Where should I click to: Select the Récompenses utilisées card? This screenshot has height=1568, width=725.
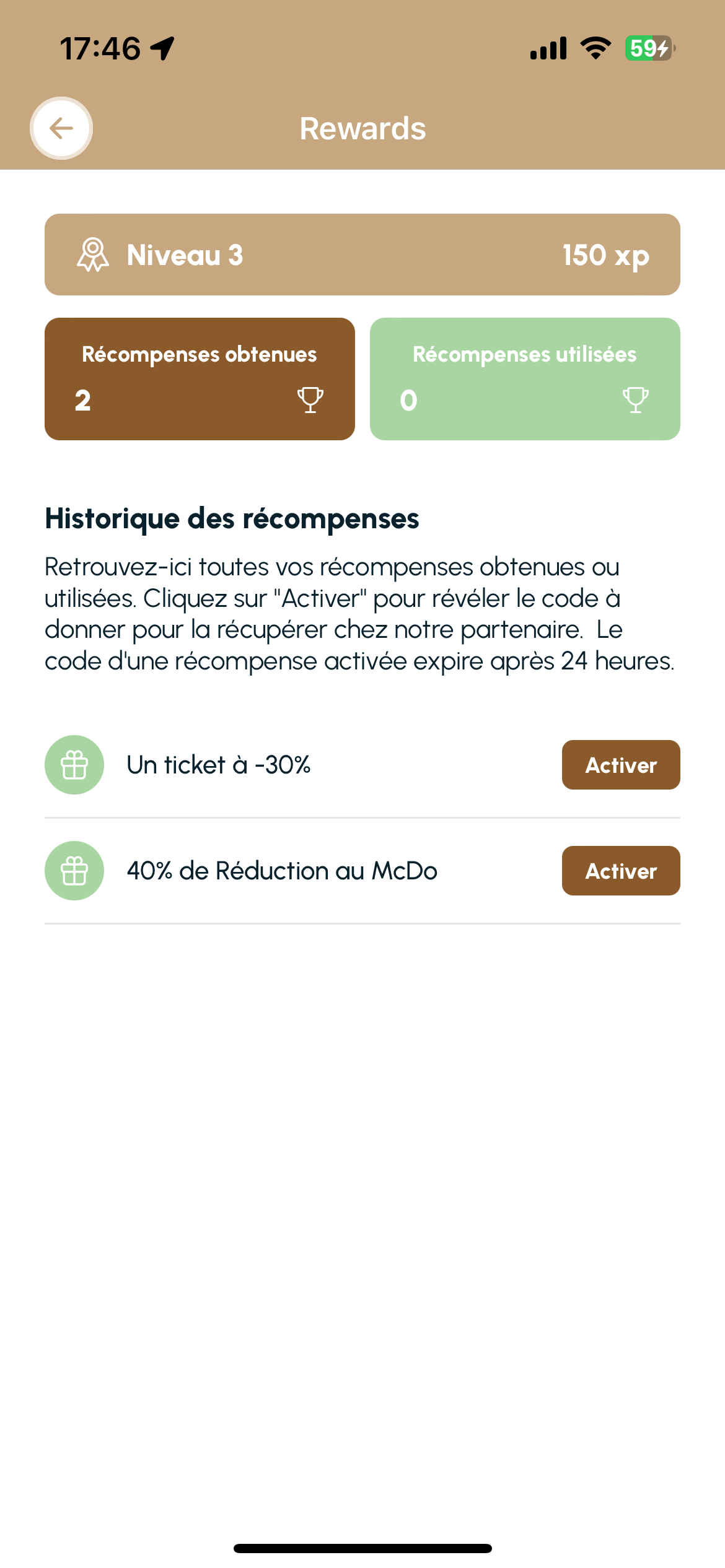525,379
